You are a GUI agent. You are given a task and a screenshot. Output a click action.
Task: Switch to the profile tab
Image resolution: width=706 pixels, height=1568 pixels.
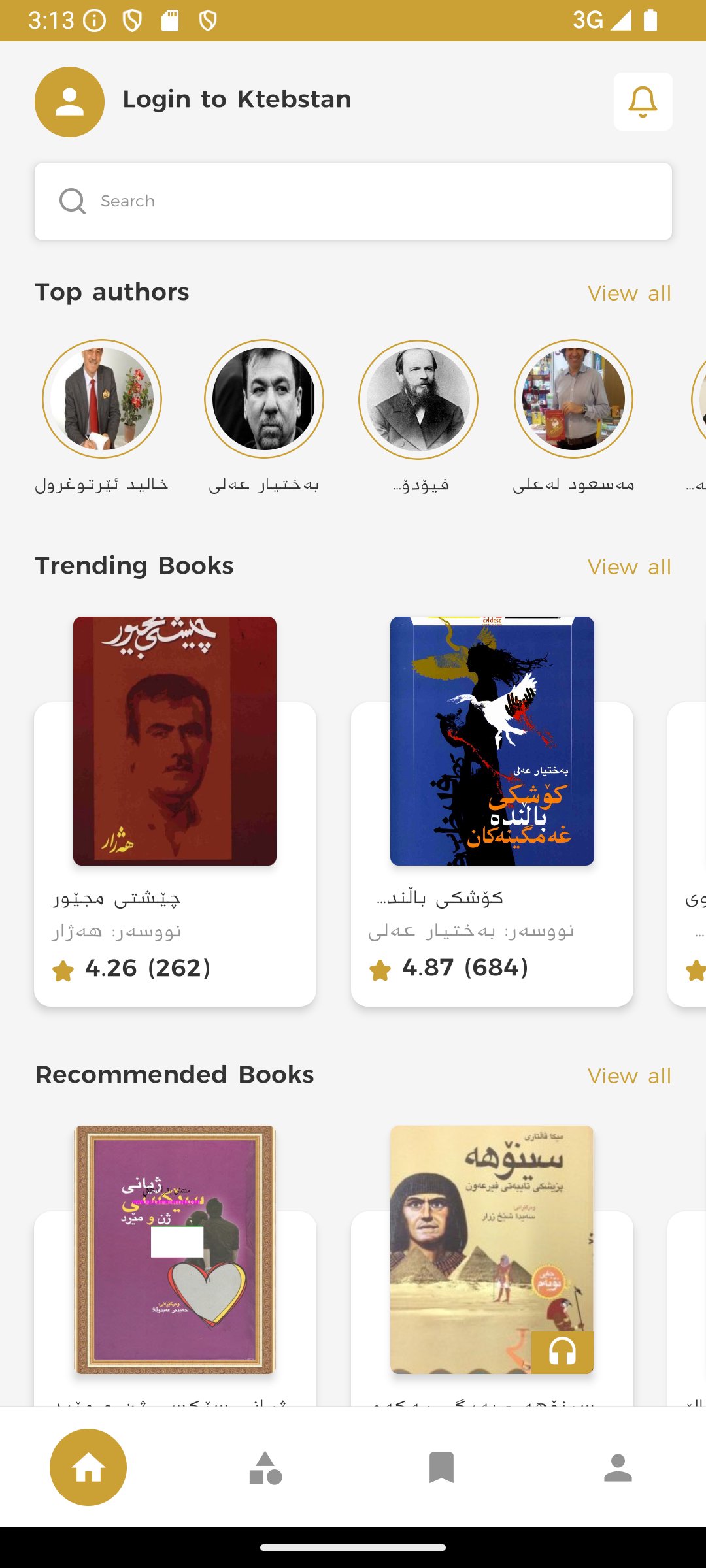click(618, 1468)
